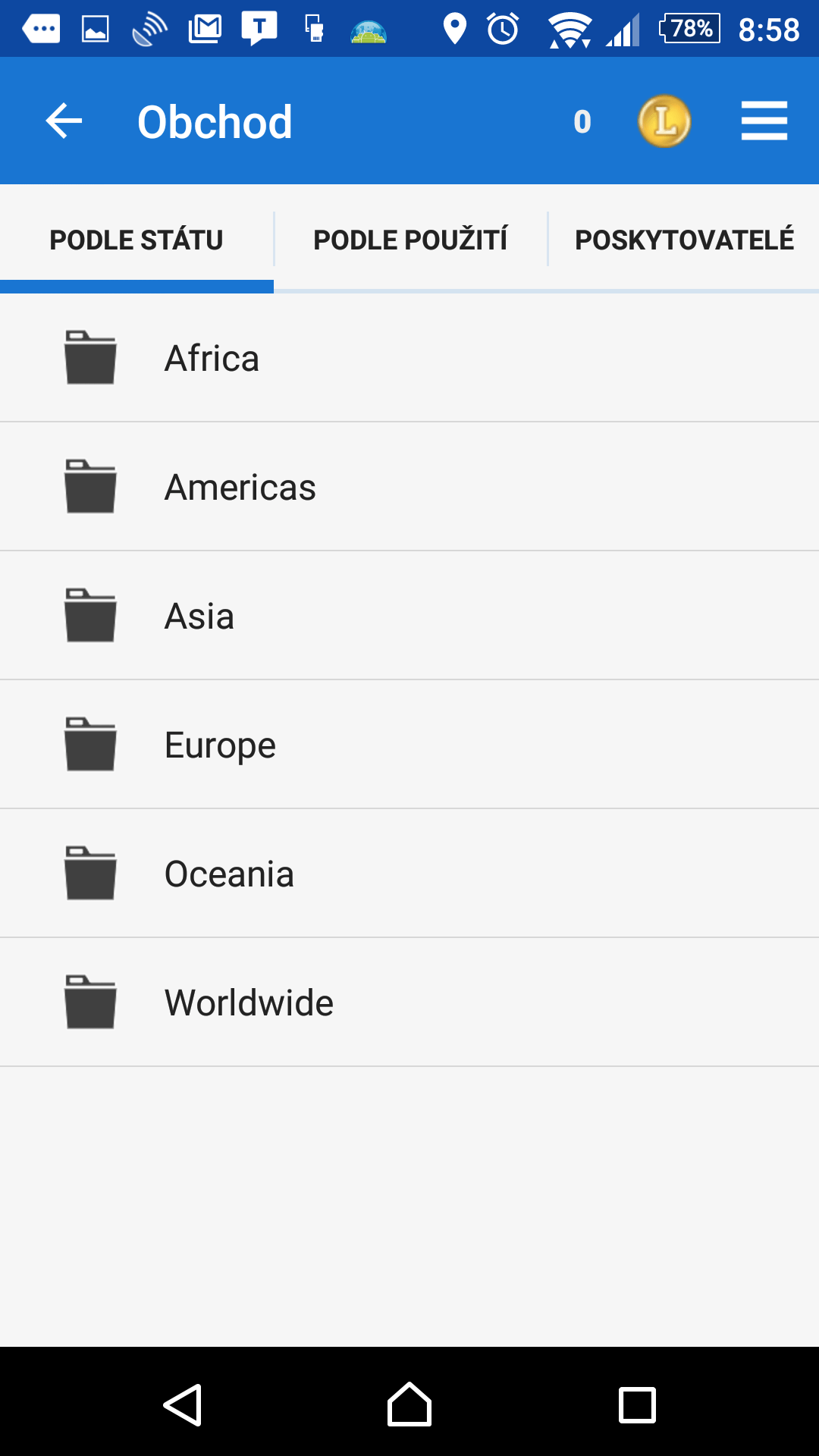Image resolution: width=819 pixels, height=1456 pixels.
Task: Browse the Asia folder
Action: coord(409,616)
